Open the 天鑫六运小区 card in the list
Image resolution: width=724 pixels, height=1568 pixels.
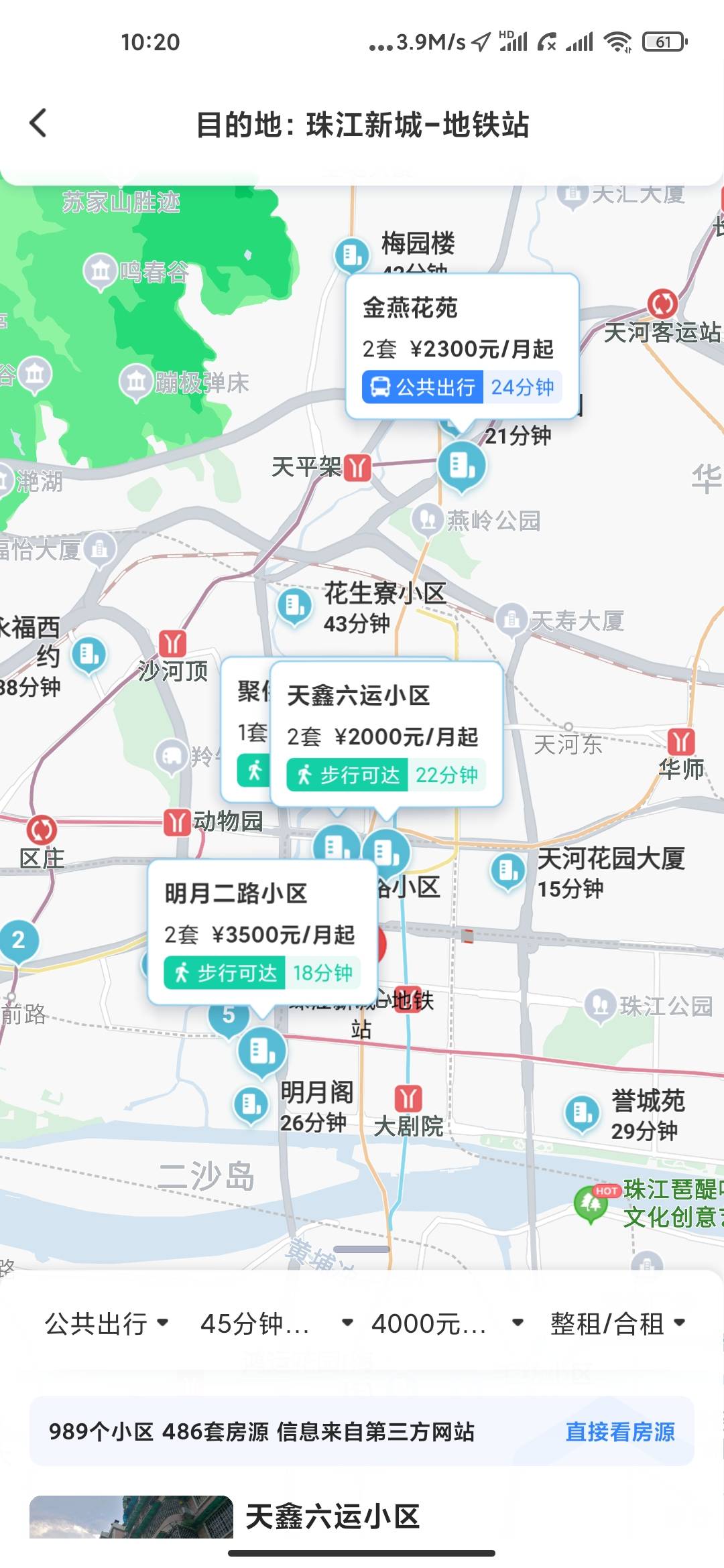click(333, 1517)
